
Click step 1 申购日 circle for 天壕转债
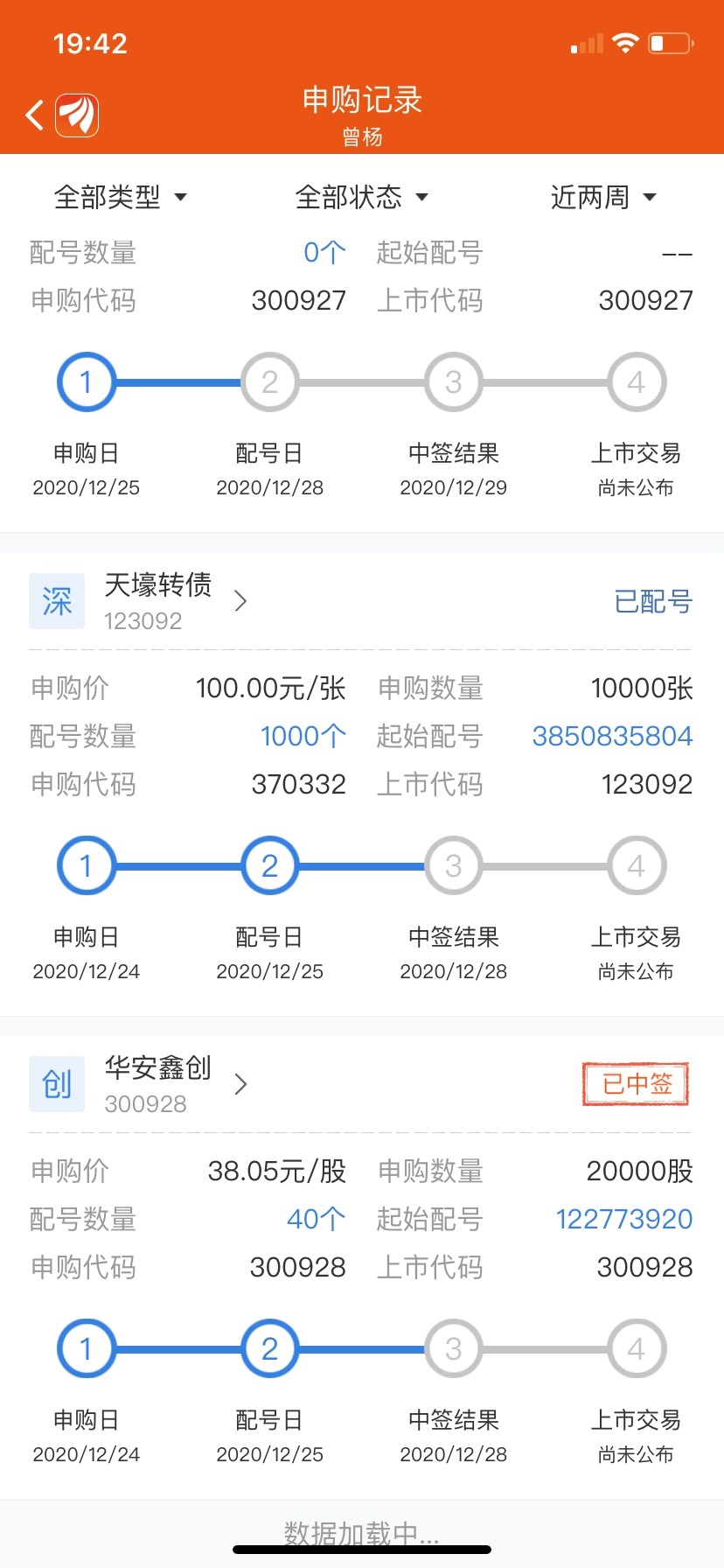click(x=86, y=865)
